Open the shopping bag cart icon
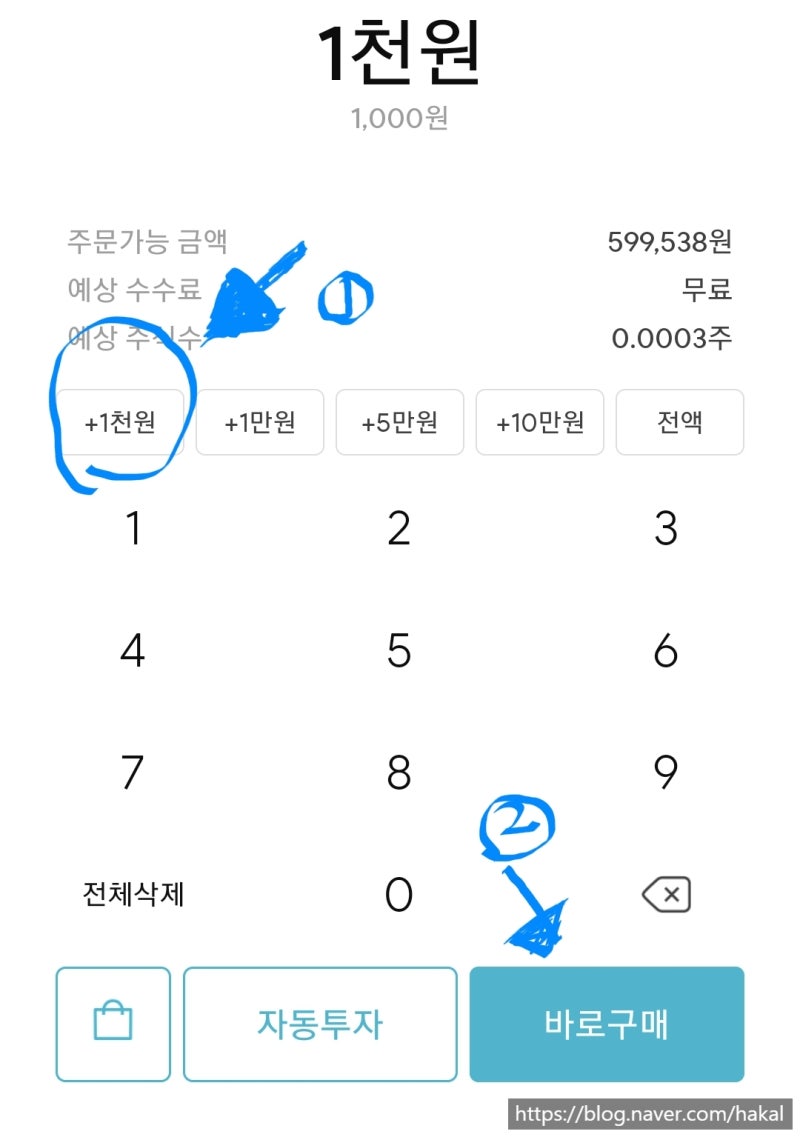 tap(112, 1024)
